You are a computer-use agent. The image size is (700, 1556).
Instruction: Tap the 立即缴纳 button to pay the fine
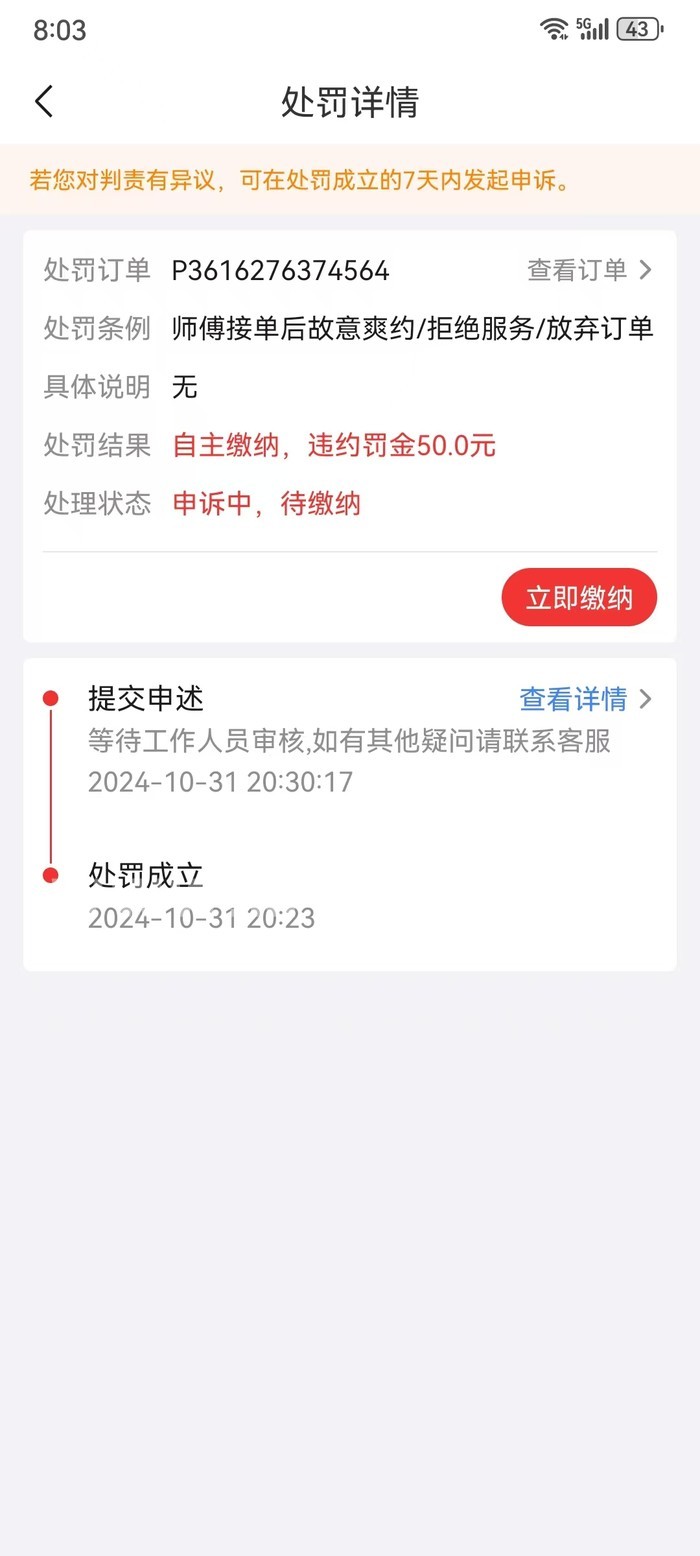coord(579,598)
